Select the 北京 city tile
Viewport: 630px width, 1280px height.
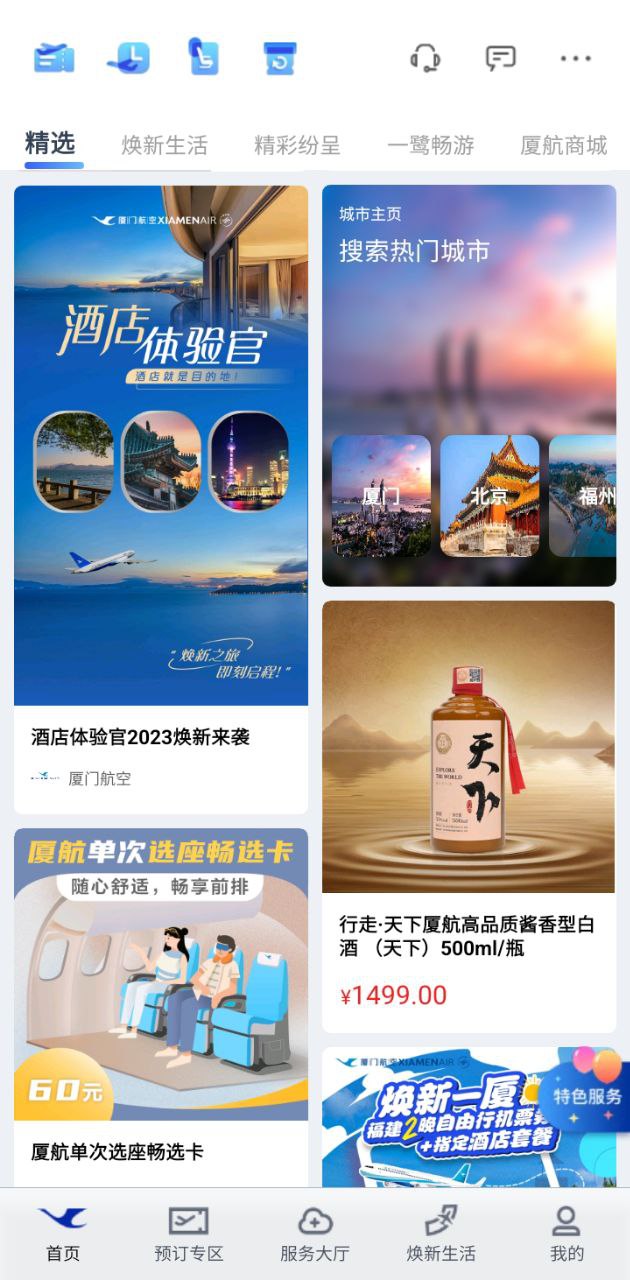(489, 495)
